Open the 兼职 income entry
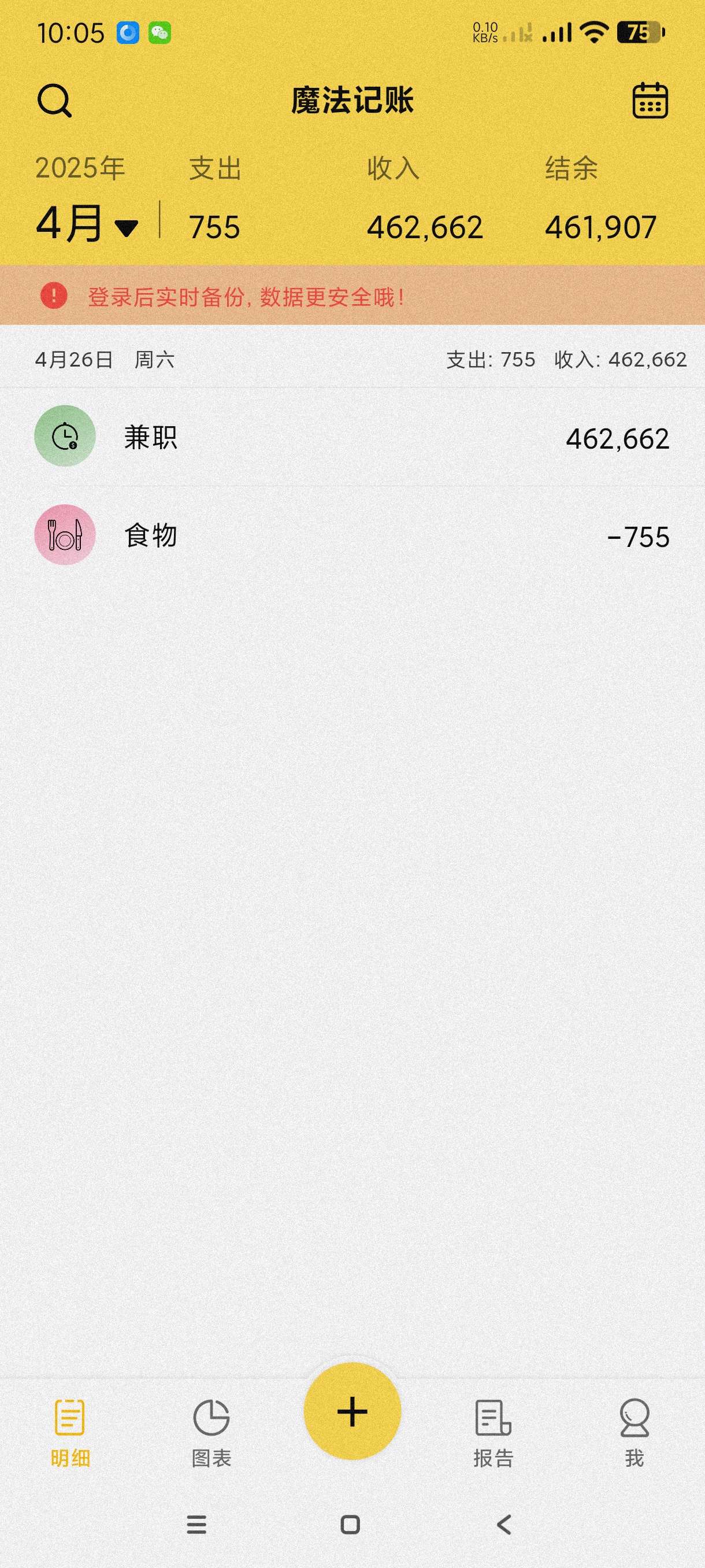 (x=352, y=437)
